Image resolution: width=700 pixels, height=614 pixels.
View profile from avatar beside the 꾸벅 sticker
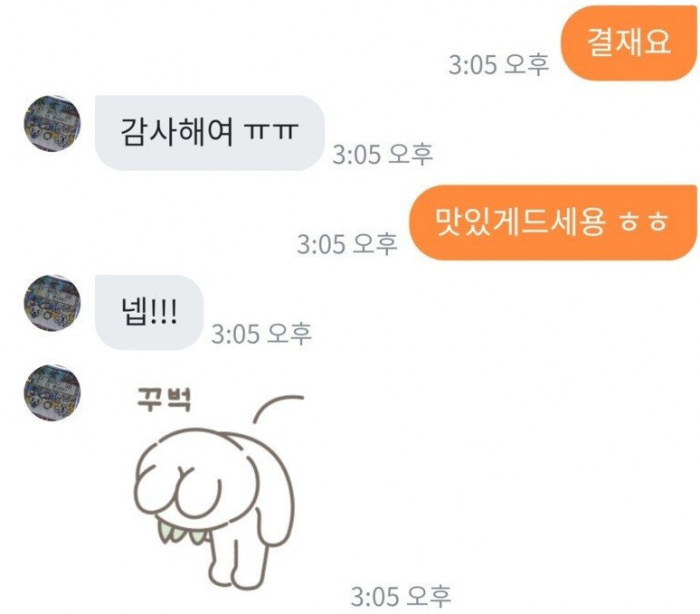tap(52, 392)
